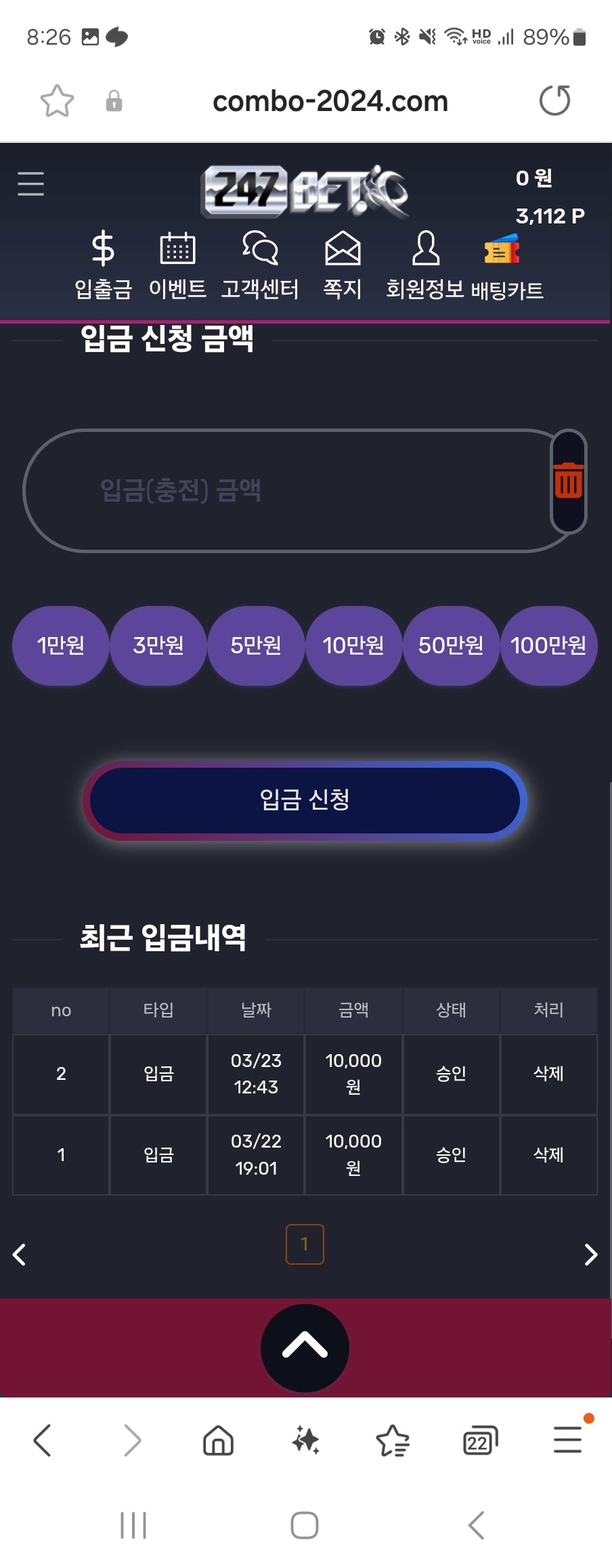Delete the 03/23 12:43 deposit record

pyautogui.click(x=548, y=1073)
